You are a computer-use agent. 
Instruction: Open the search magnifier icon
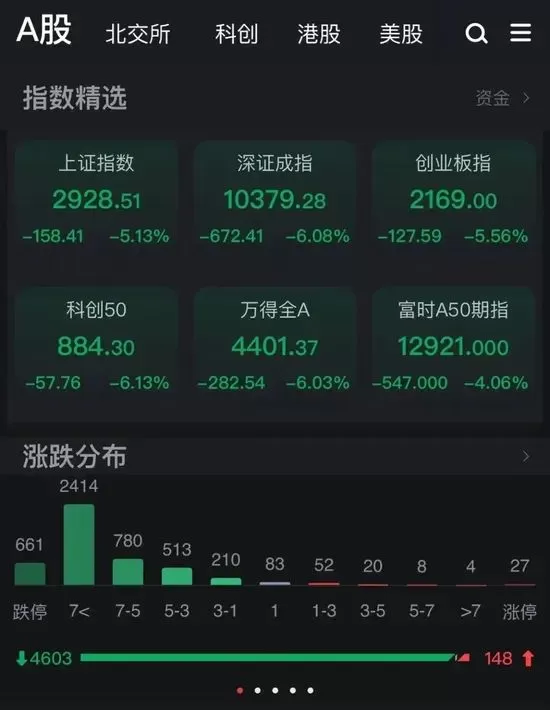coord(476,33)
